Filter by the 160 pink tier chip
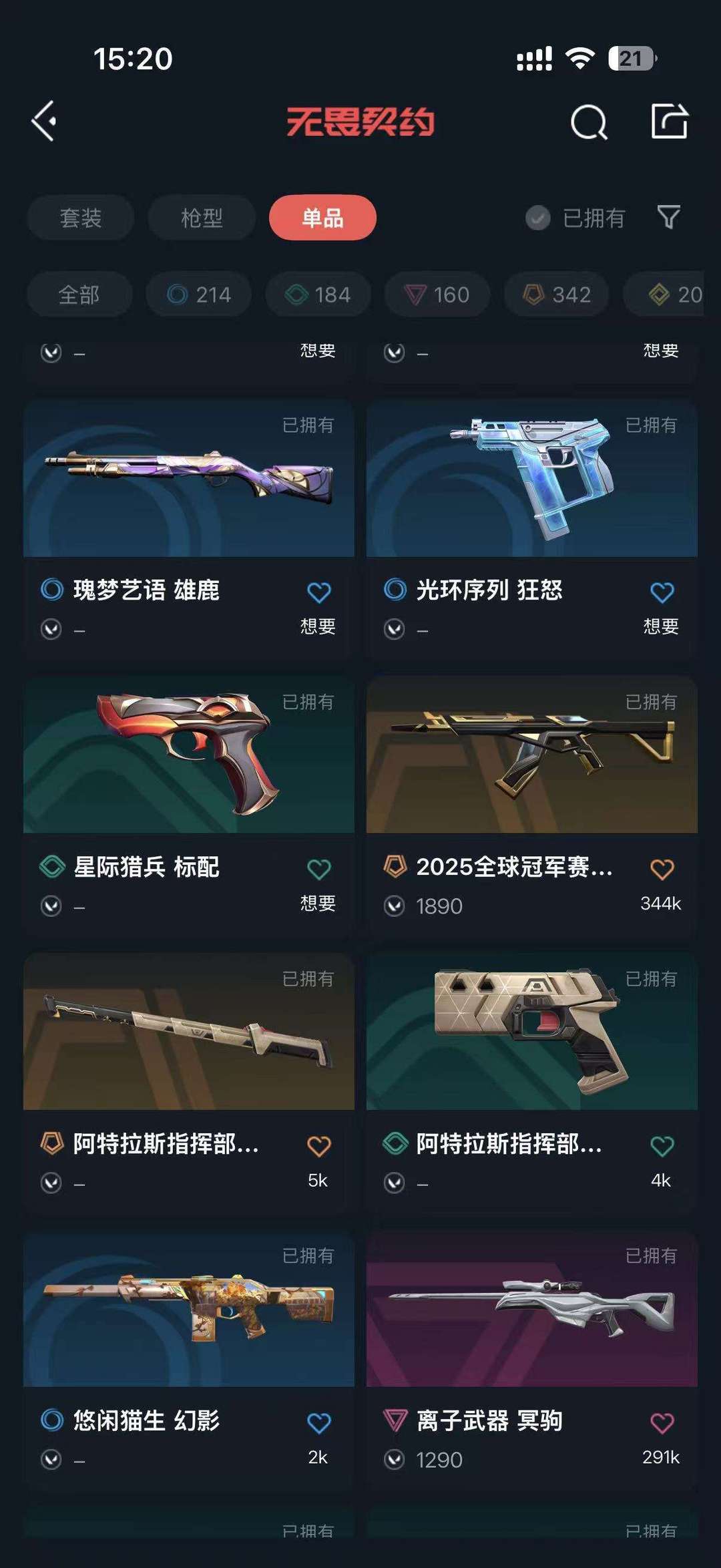The width and height of the screenshot is (721, 1568). 437,295
